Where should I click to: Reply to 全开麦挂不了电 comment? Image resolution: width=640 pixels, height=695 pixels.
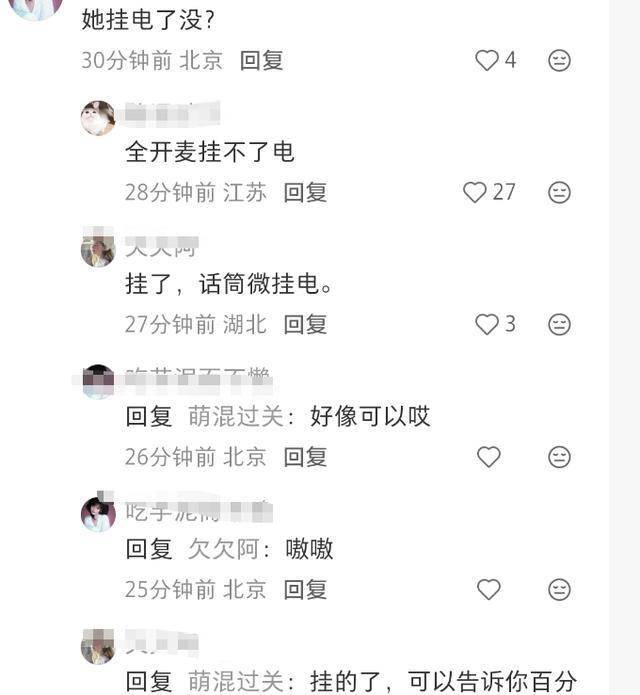coord(305,192)
